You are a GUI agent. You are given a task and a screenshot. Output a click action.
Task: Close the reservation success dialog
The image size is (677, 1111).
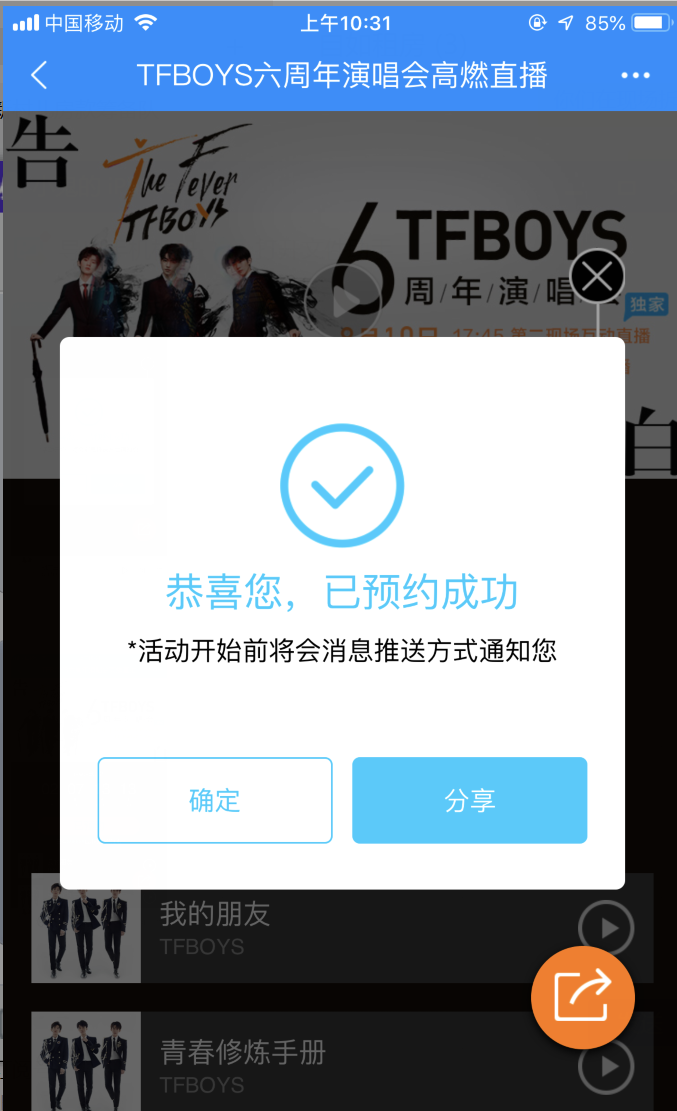pos(597,277)
